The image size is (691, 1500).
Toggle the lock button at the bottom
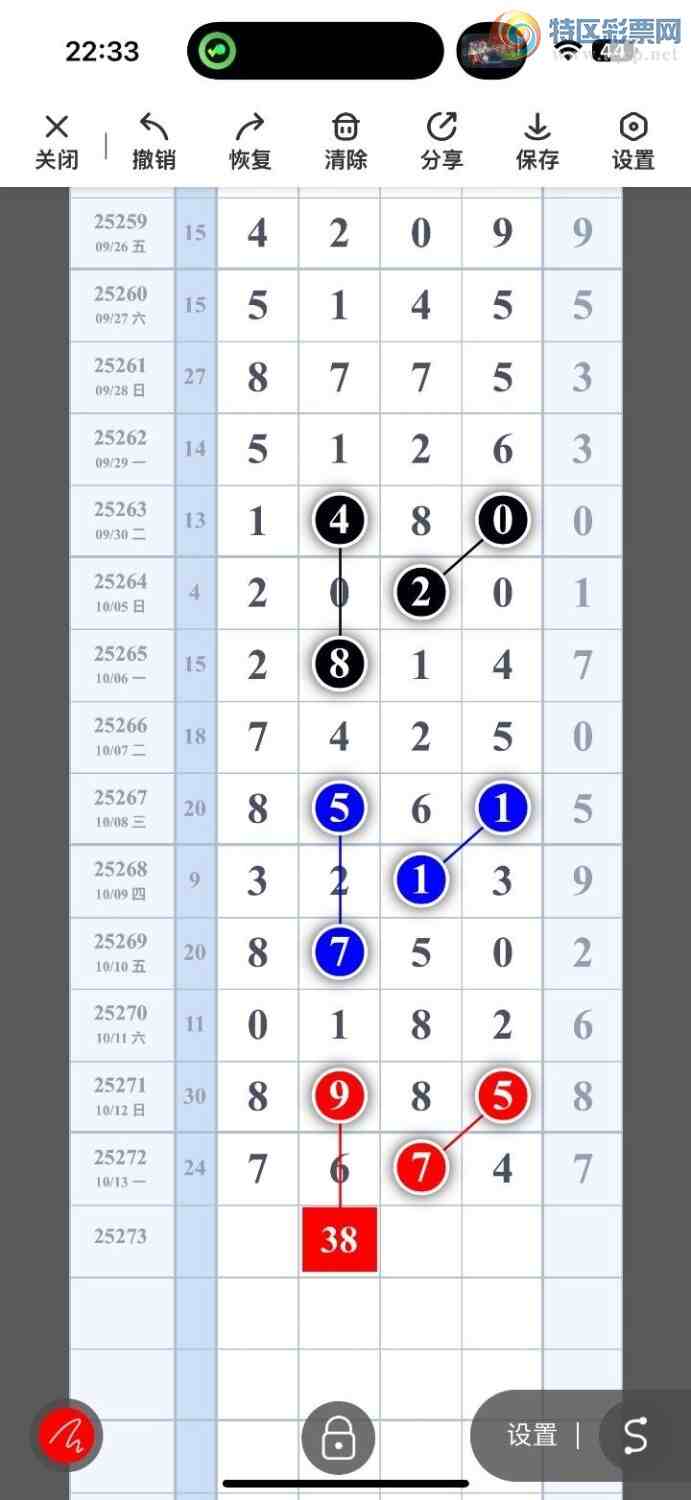click(x=339, y=1437)
